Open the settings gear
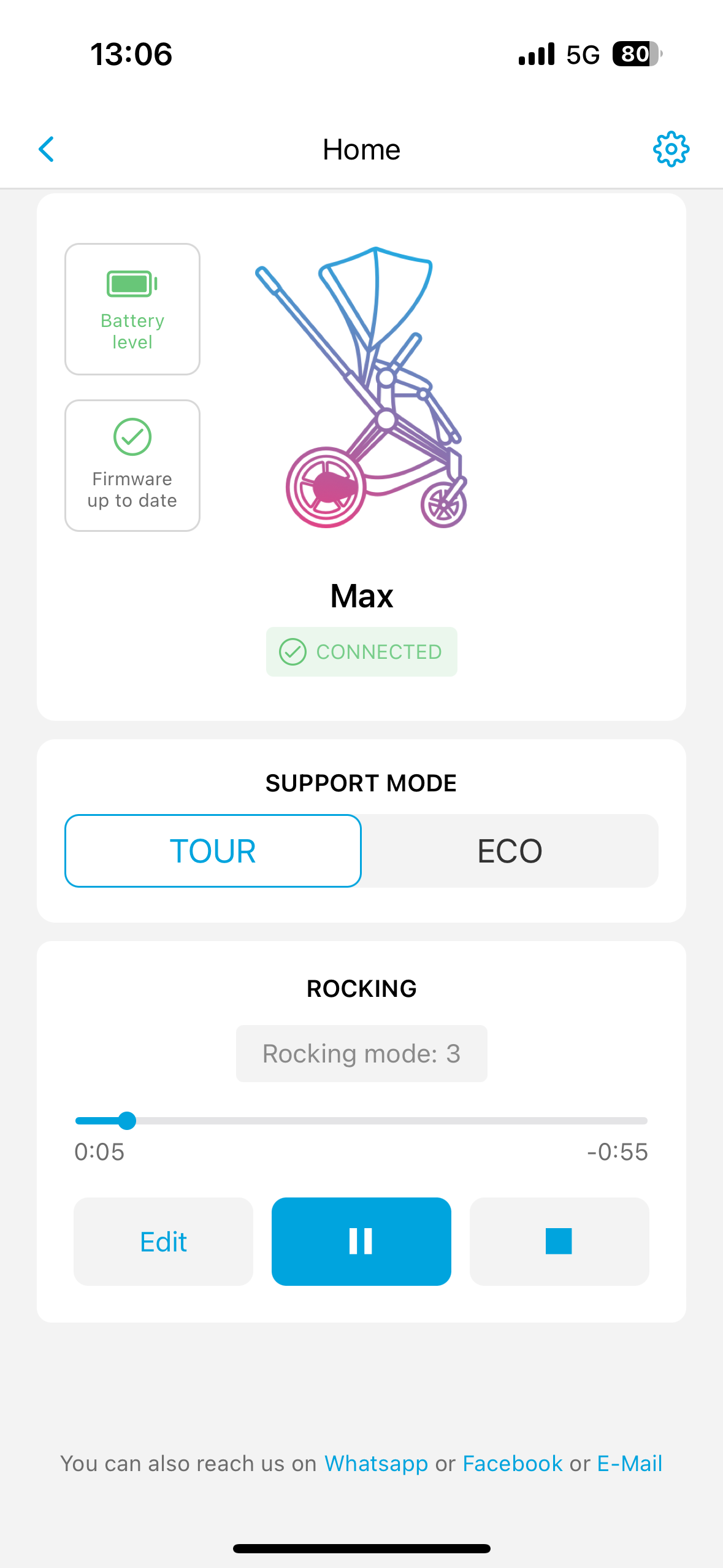723x1568 pixels. [671, 149]
